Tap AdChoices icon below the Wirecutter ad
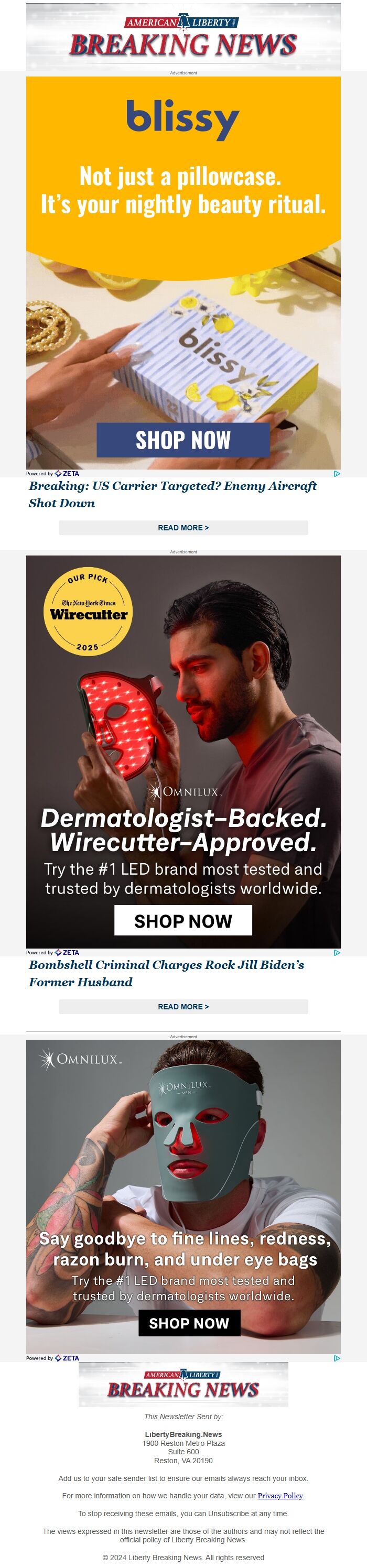This screenshot has width=367, height=1568. click(337, 953)
